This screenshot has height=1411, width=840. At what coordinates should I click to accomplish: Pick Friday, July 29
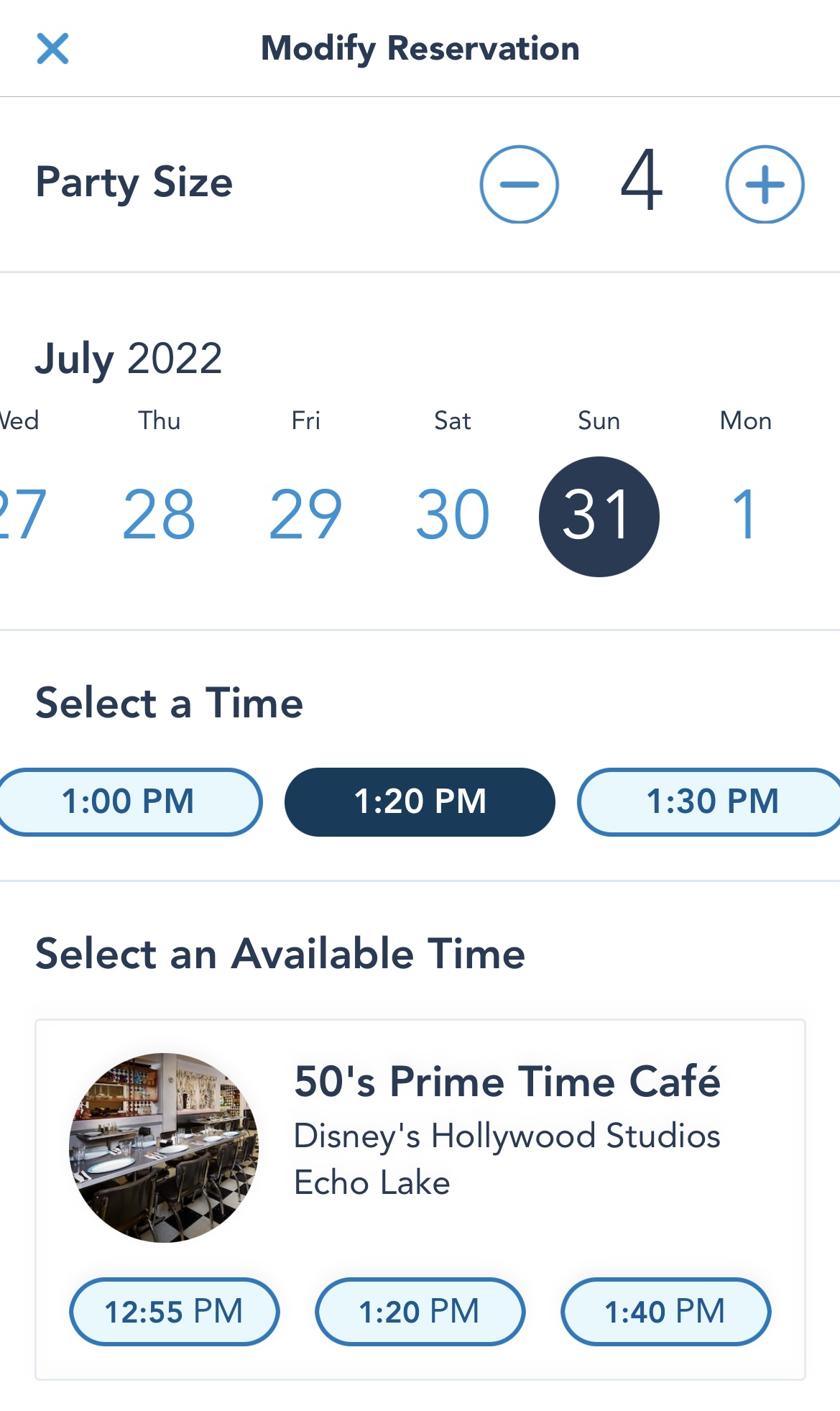coord(305,515)
